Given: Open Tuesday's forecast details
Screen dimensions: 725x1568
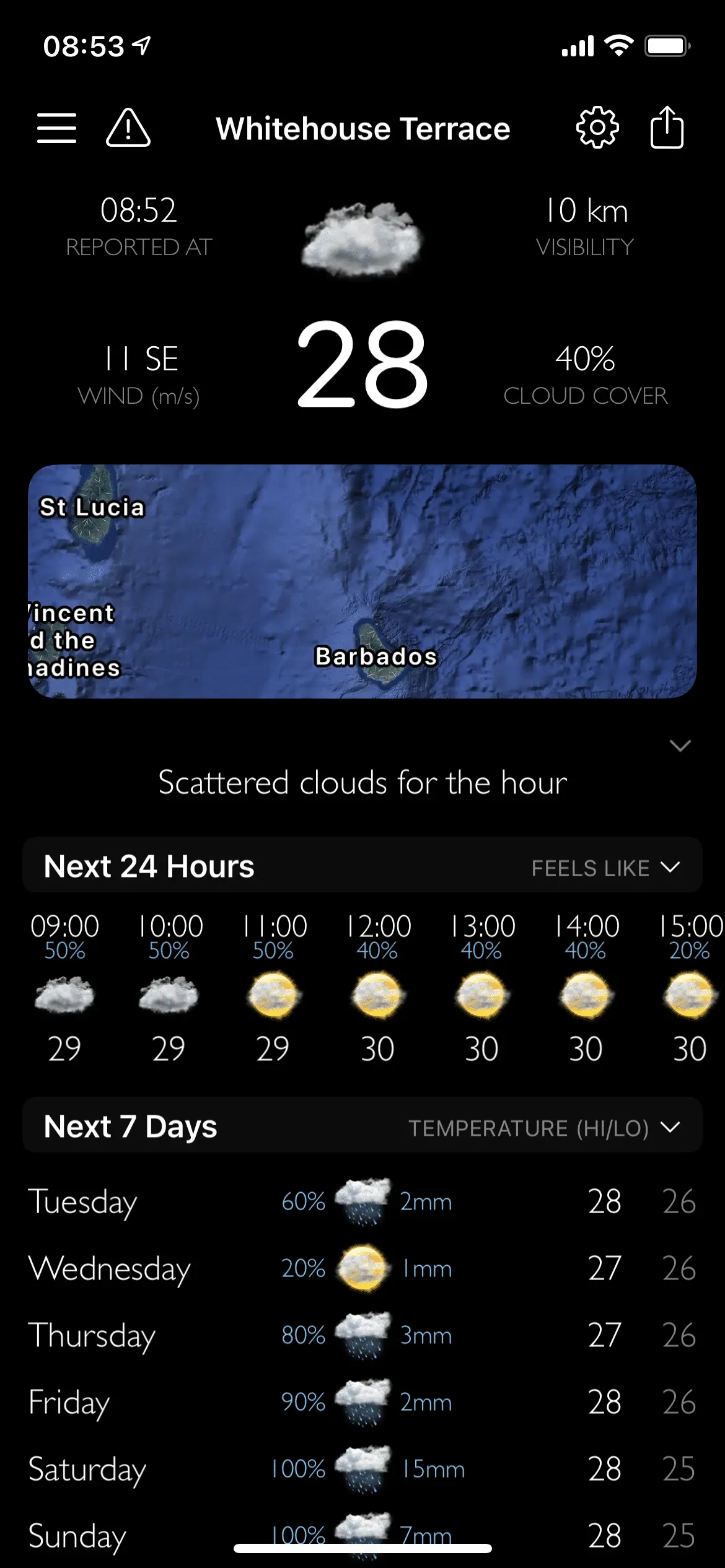Looking at the screenshot, I should 362,1201.
